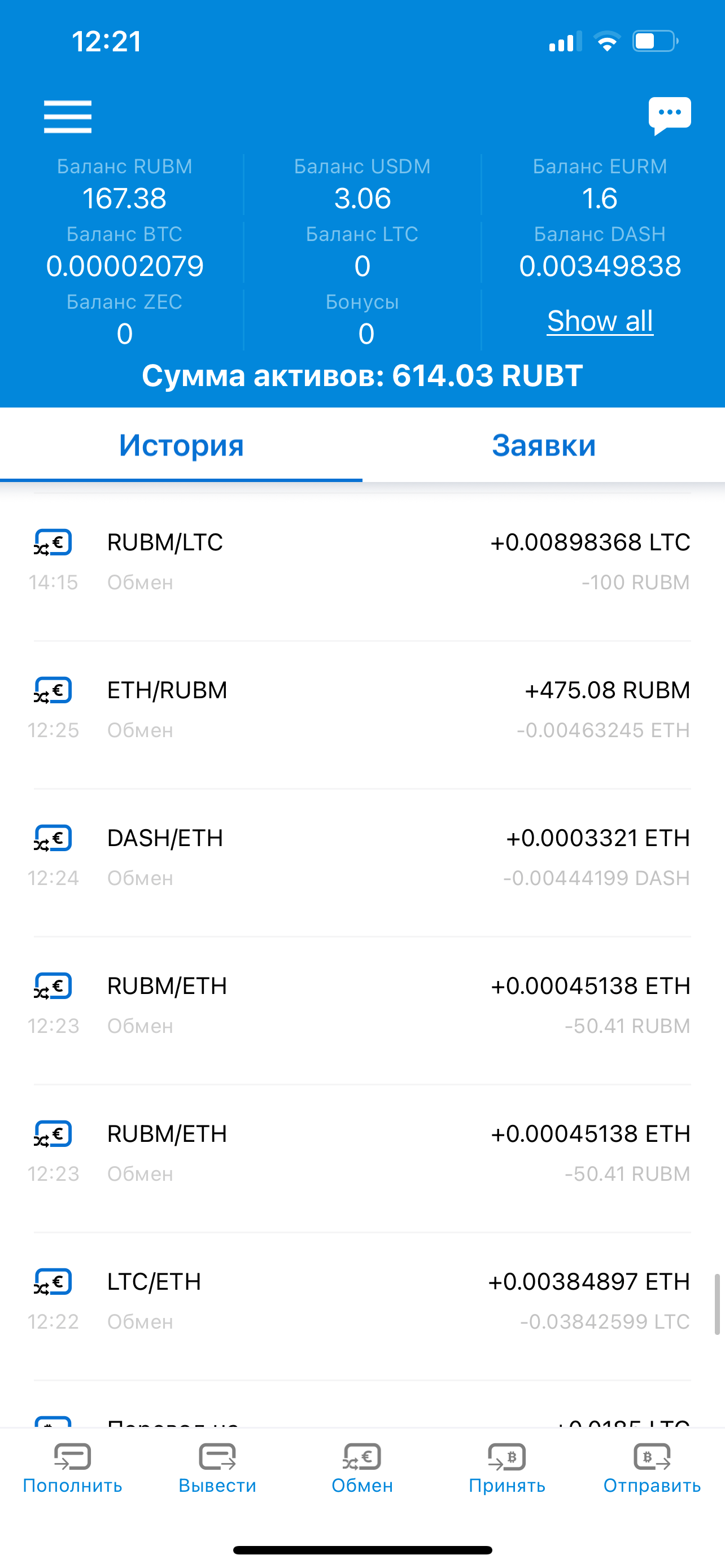Switch to the Заявки tab
Viewport: 725px width, 1568px height.
point(544,445)
